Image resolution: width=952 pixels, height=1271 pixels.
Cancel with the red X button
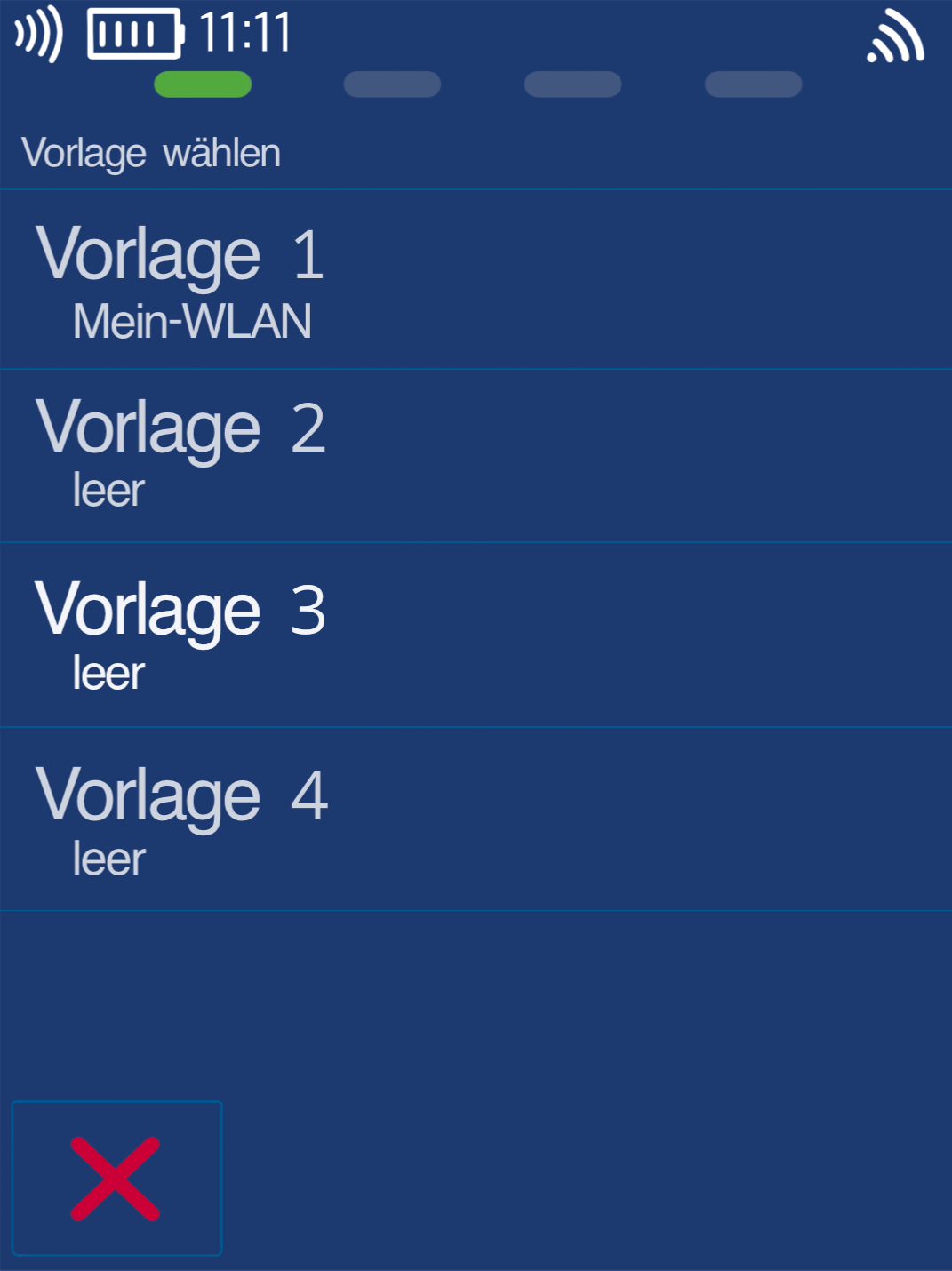click(x=116, y=1178)
